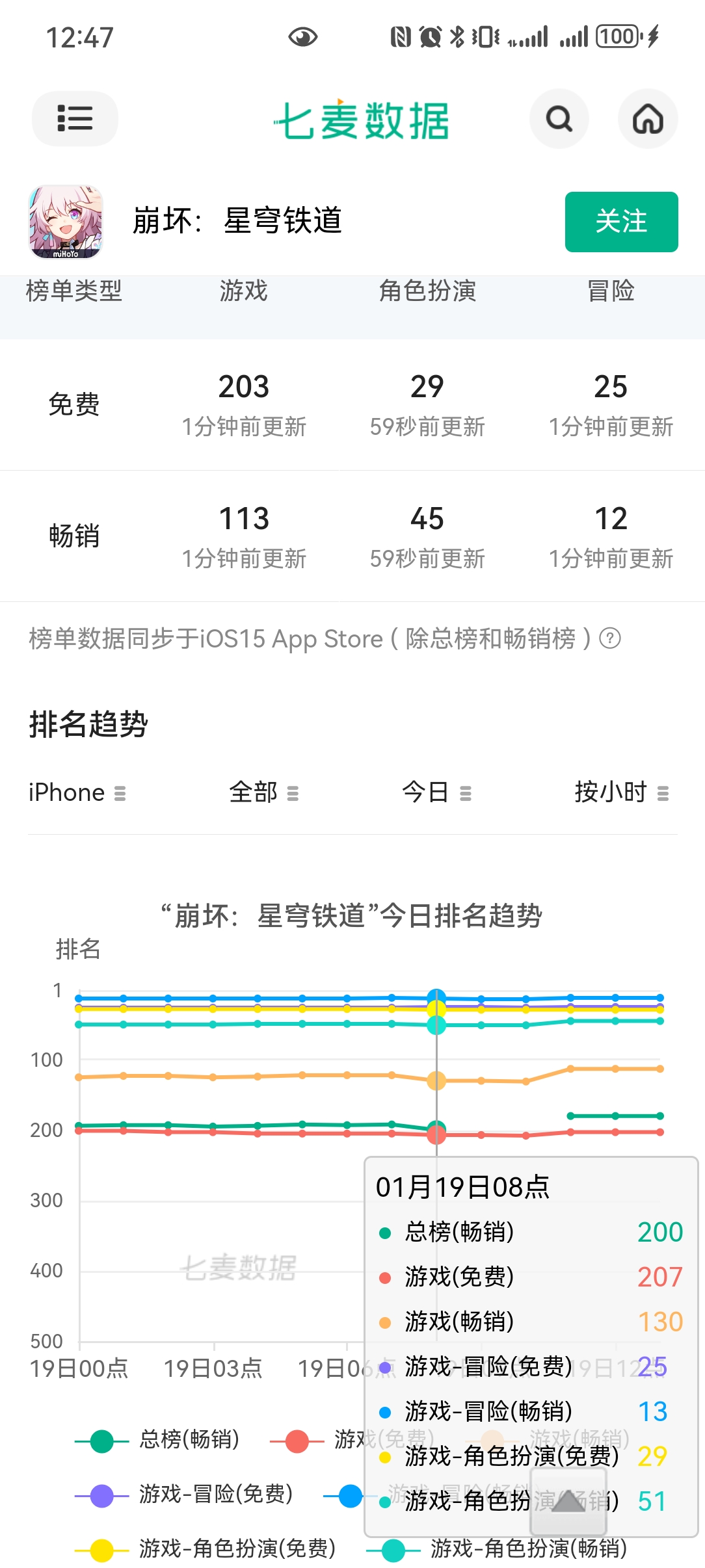The height and width of the screenshot is (1568, 705).
Task: Go to the home page icon
Action: click(648, 118)
